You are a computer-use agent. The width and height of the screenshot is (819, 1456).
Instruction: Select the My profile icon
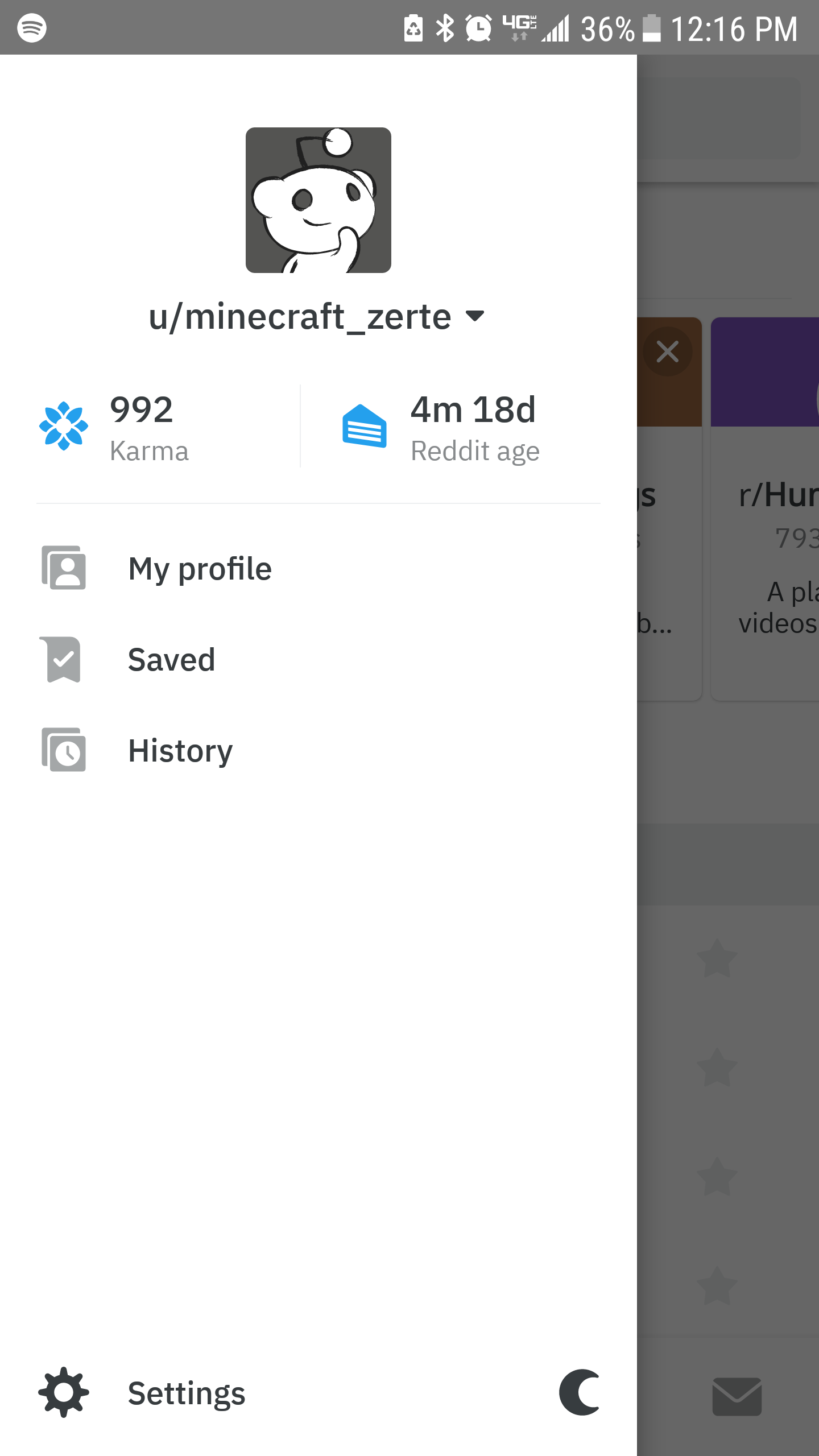[64, 567]
